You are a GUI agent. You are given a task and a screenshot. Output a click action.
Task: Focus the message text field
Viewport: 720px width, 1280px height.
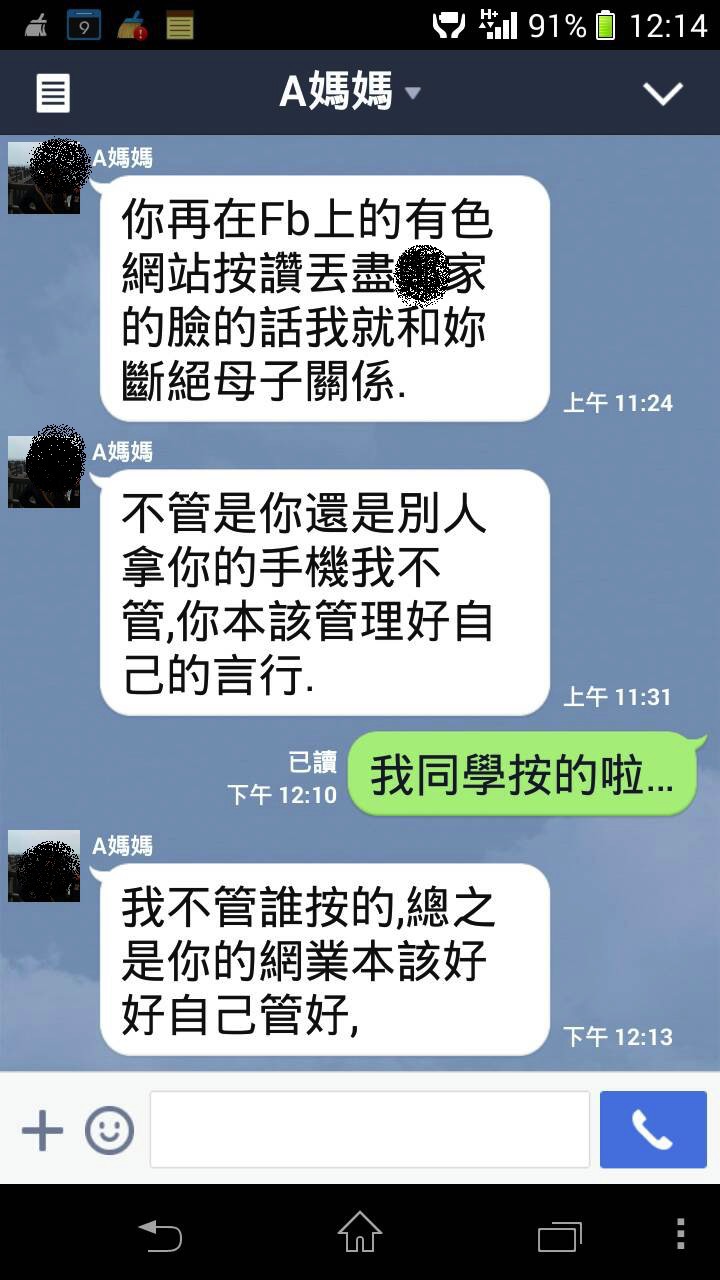[370, 1130]
